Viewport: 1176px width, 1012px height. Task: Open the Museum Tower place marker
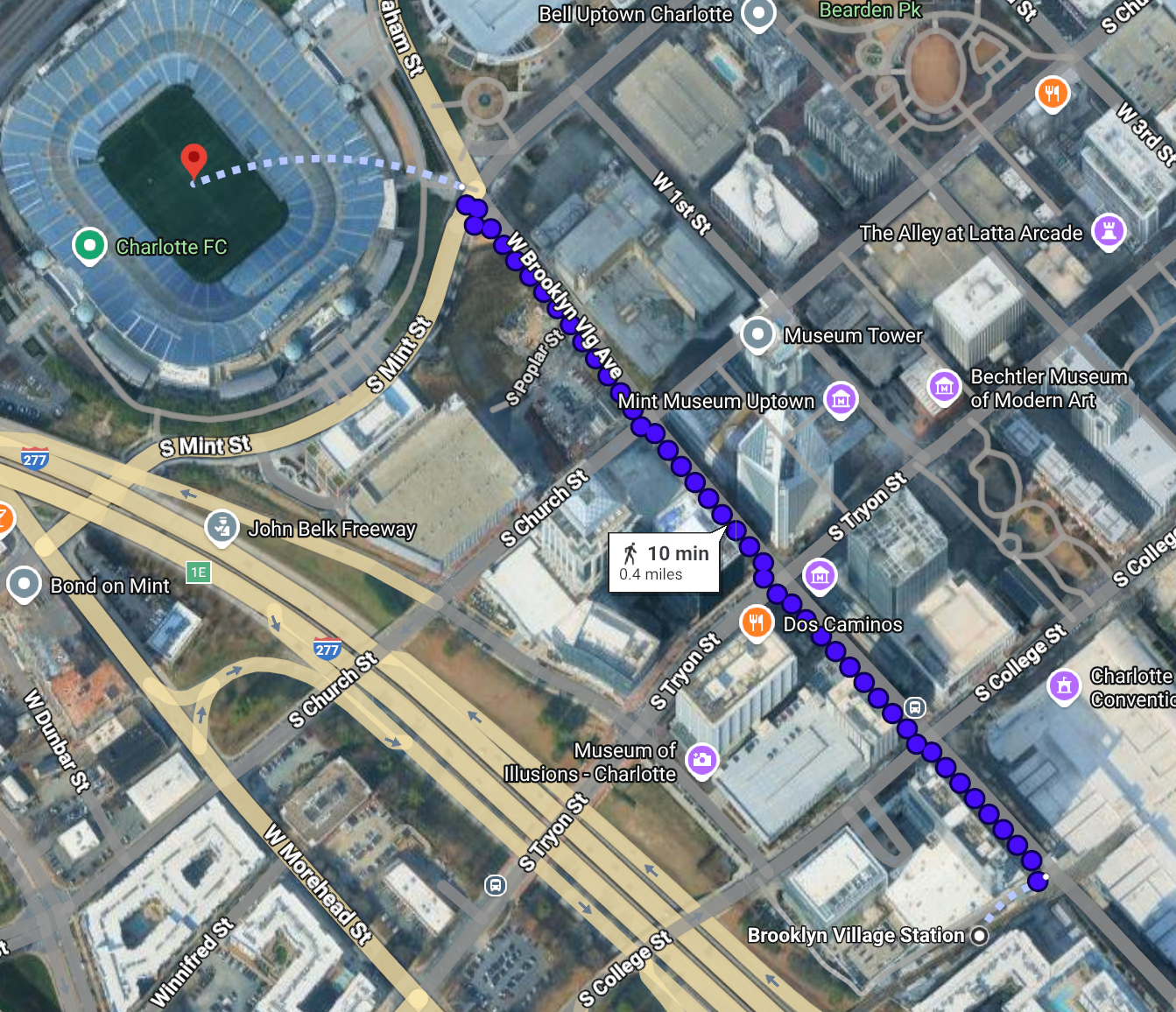click(x=757, y=334)
